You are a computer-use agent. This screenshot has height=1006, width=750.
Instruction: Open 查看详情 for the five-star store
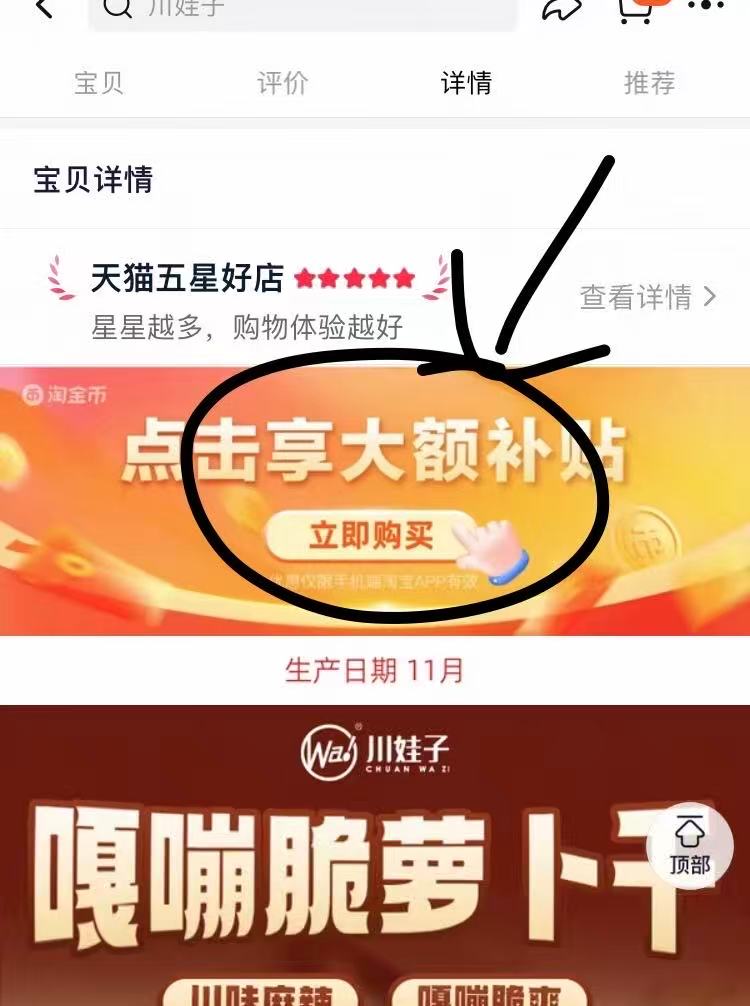(648, 297)
